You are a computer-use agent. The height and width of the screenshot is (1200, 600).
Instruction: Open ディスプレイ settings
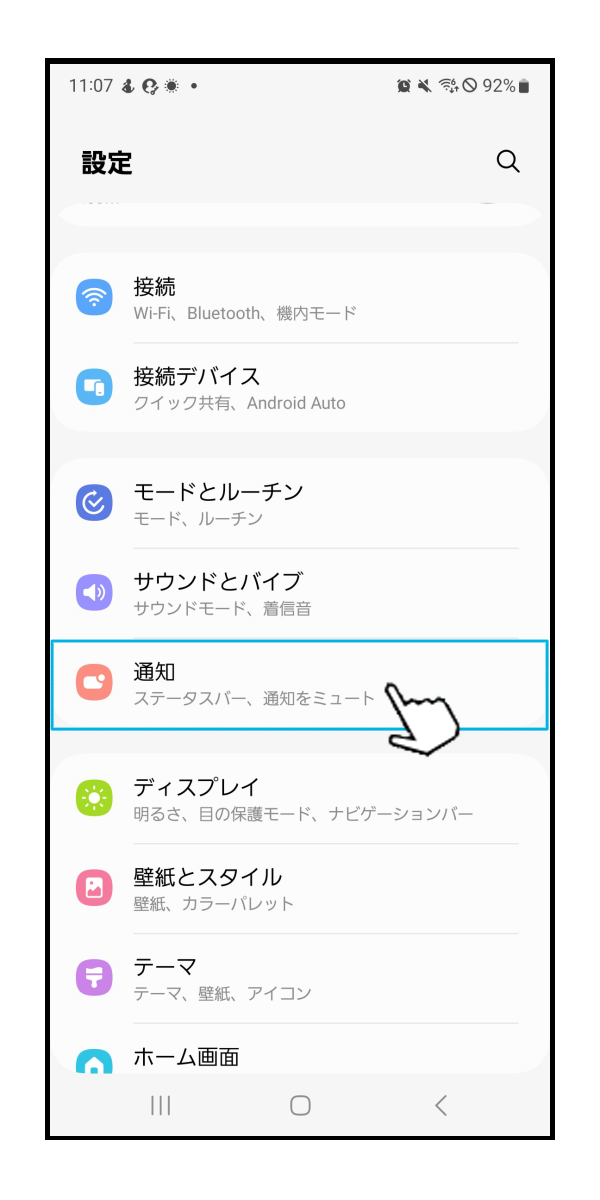point(300,798)
